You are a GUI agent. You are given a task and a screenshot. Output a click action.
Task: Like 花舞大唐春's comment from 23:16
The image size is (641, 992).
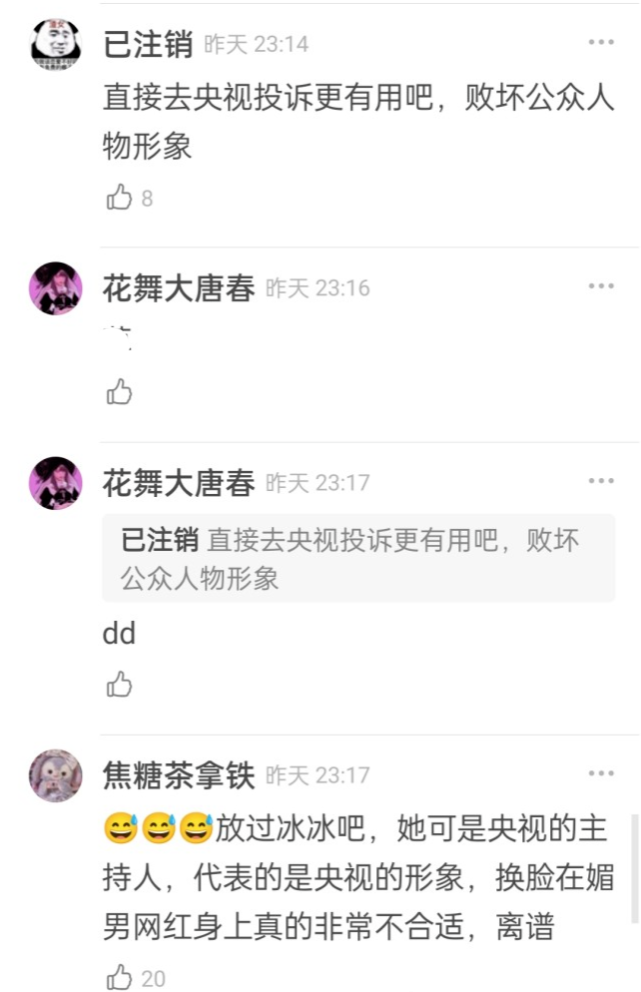120,392
